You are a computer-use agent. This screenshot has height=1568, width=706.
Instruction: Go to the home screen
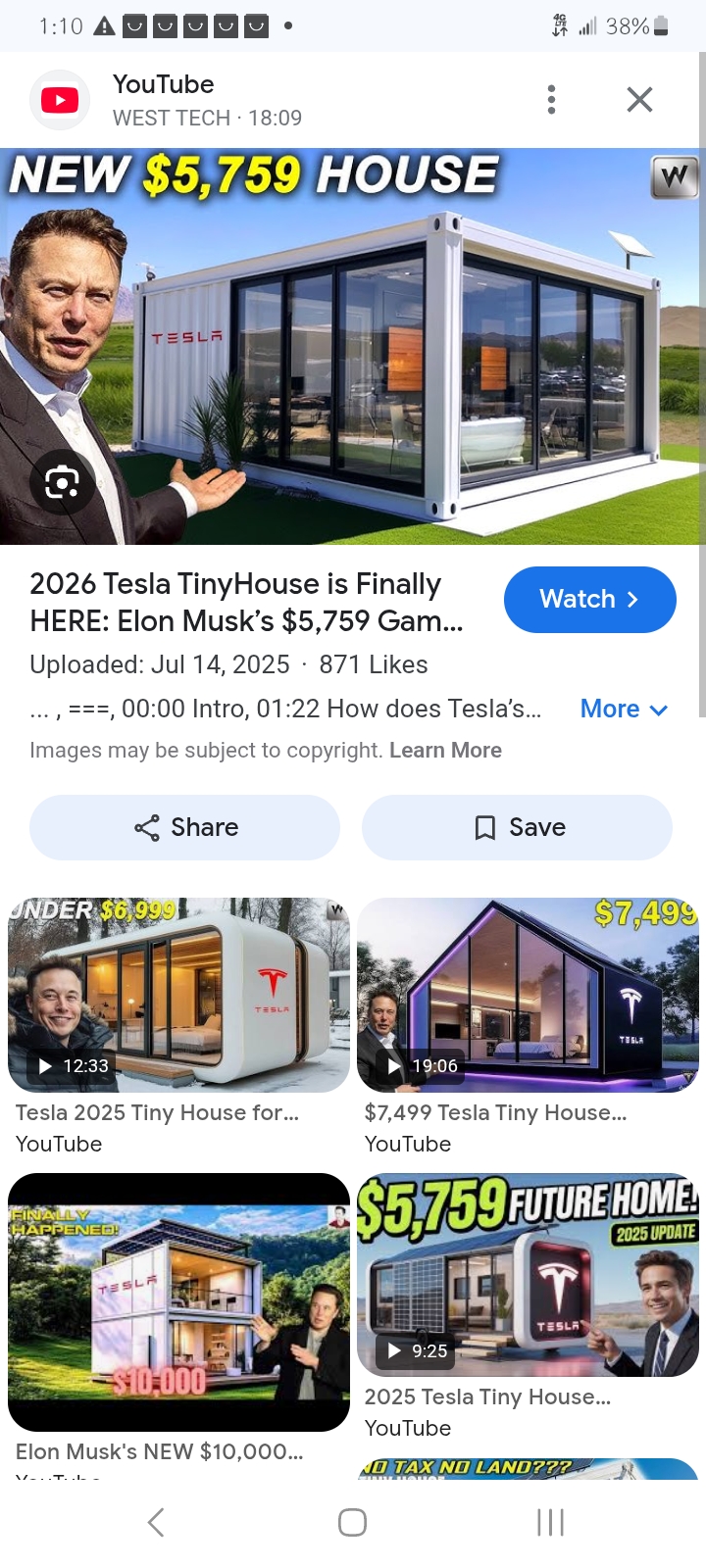tap(352, 1522)
